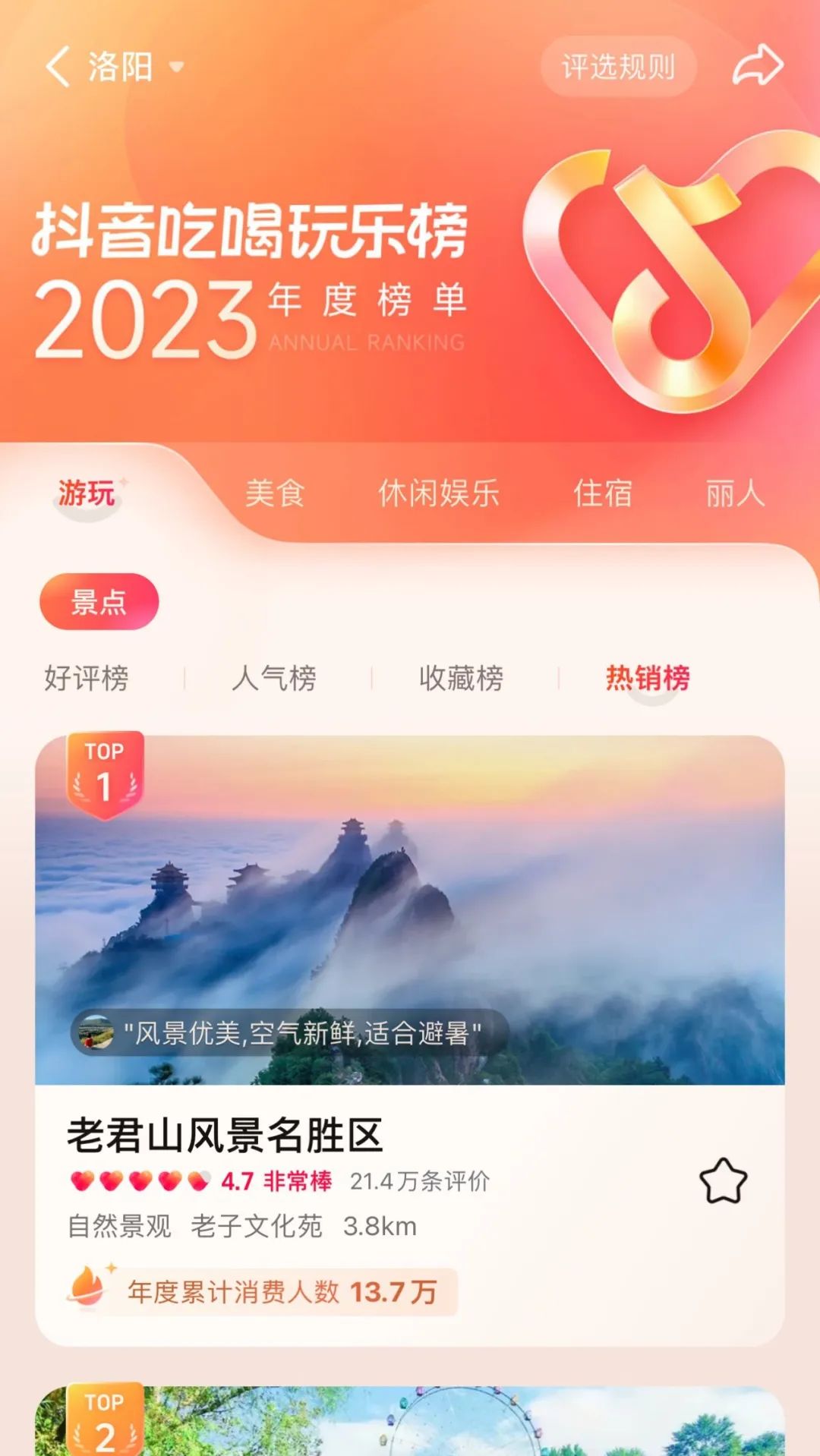Open the TOP 2 ranked attraction card
This screenshot has width=820, height=1456.
(x=410, y=1421)
